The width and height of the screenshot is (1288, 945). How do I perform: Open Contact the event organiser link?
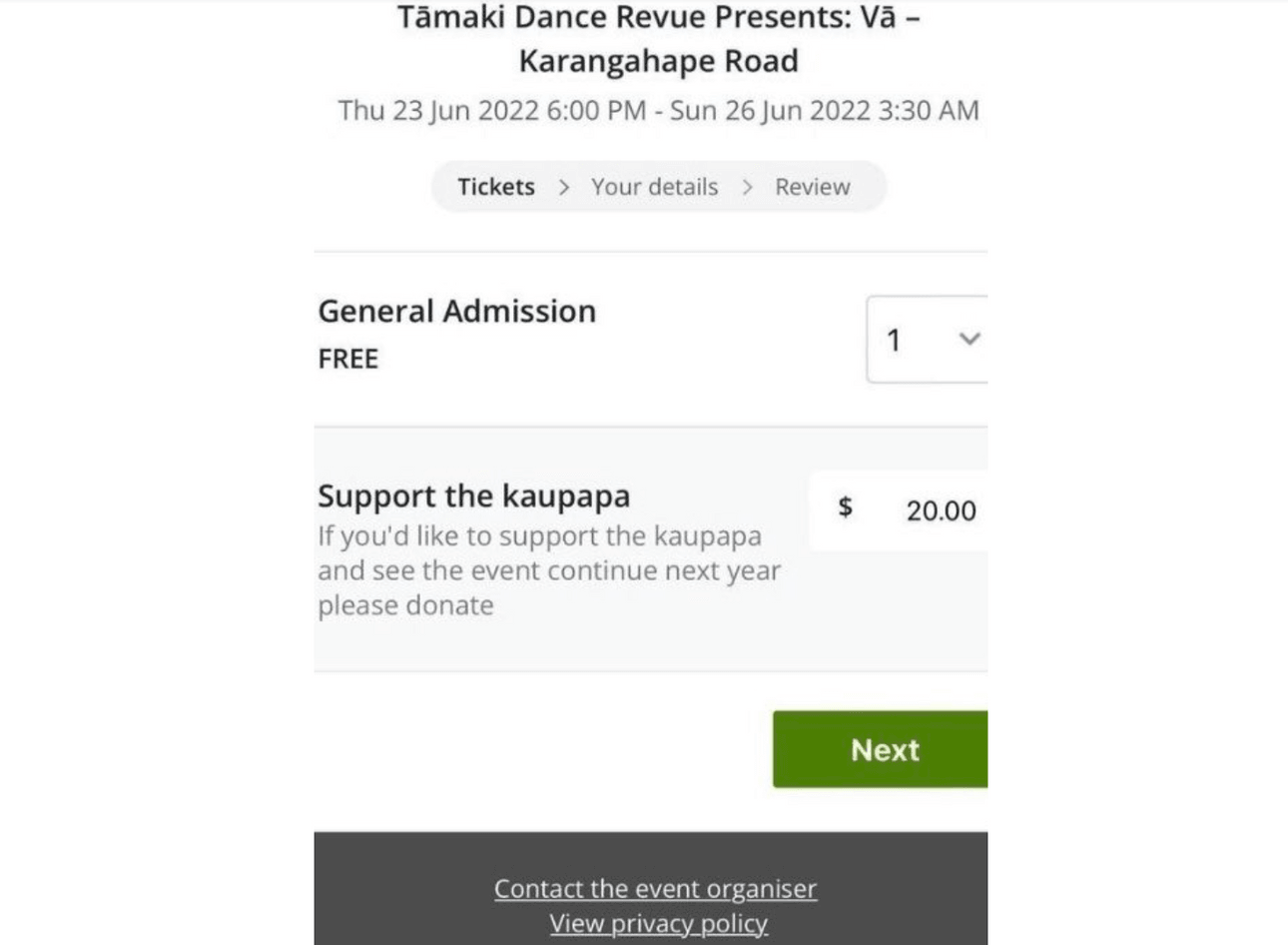[x=655, y=888]
